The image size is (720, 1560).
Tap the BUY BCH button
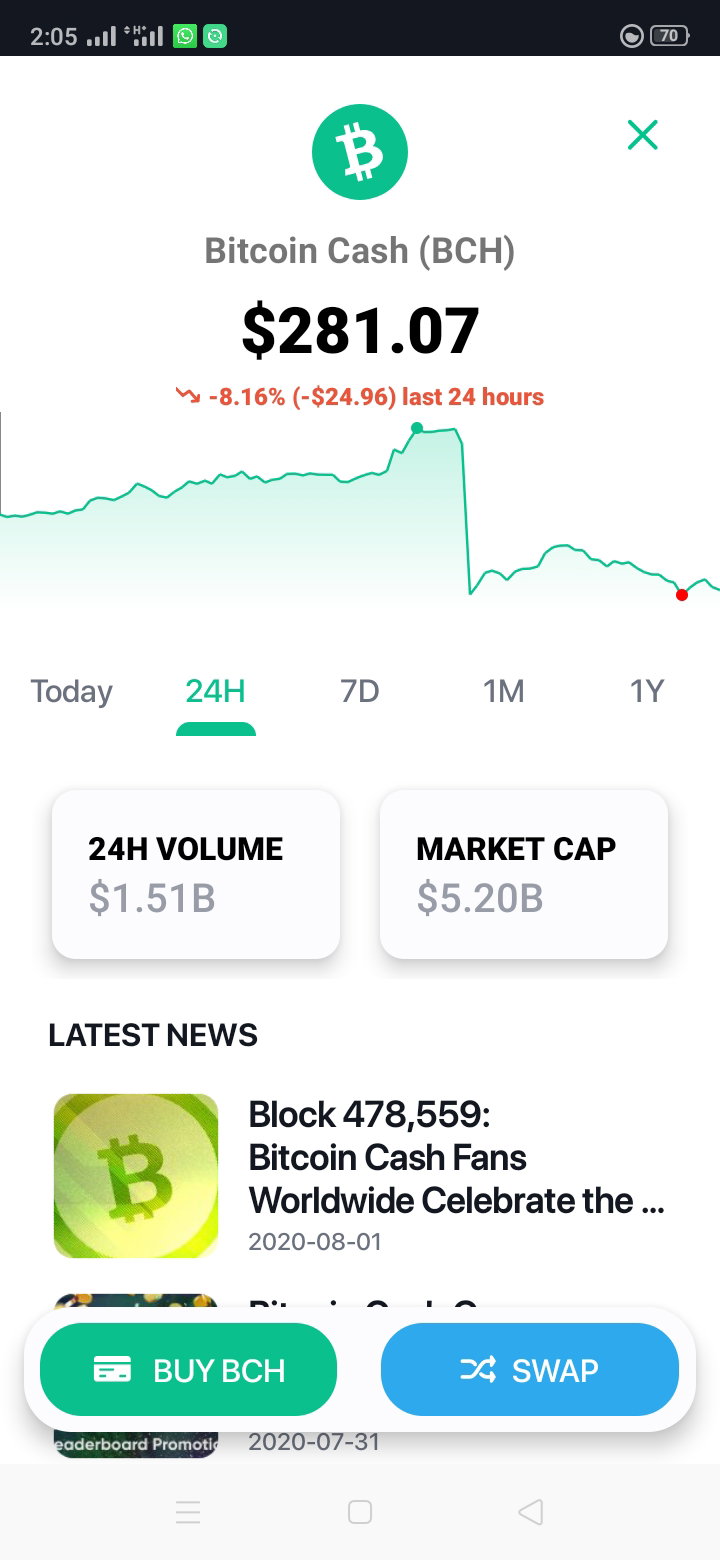[x=189, y=1369]
